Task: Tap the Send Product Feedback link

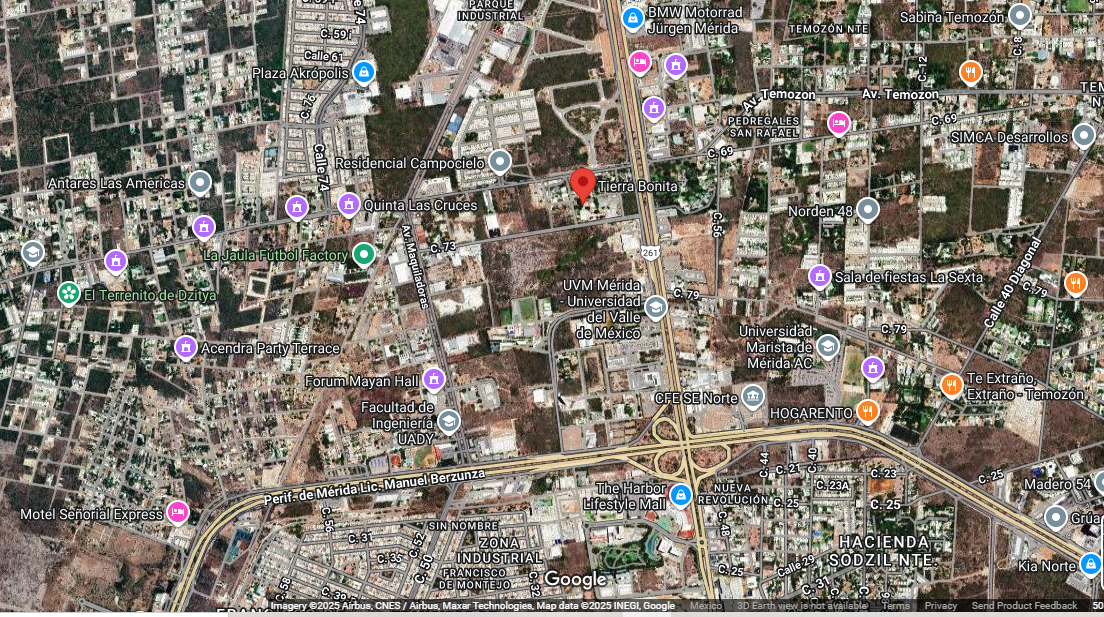Action: coord(1024,606)
